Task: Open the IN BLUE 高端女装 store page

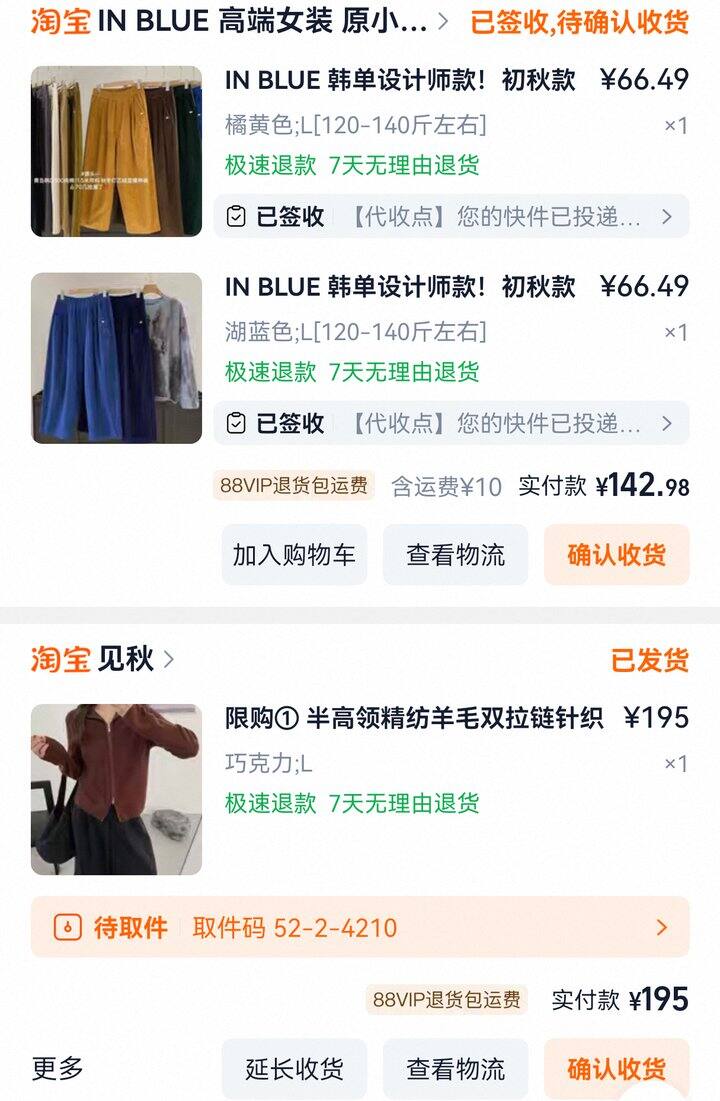Action: pyautogui.click(x=262, y=21)
